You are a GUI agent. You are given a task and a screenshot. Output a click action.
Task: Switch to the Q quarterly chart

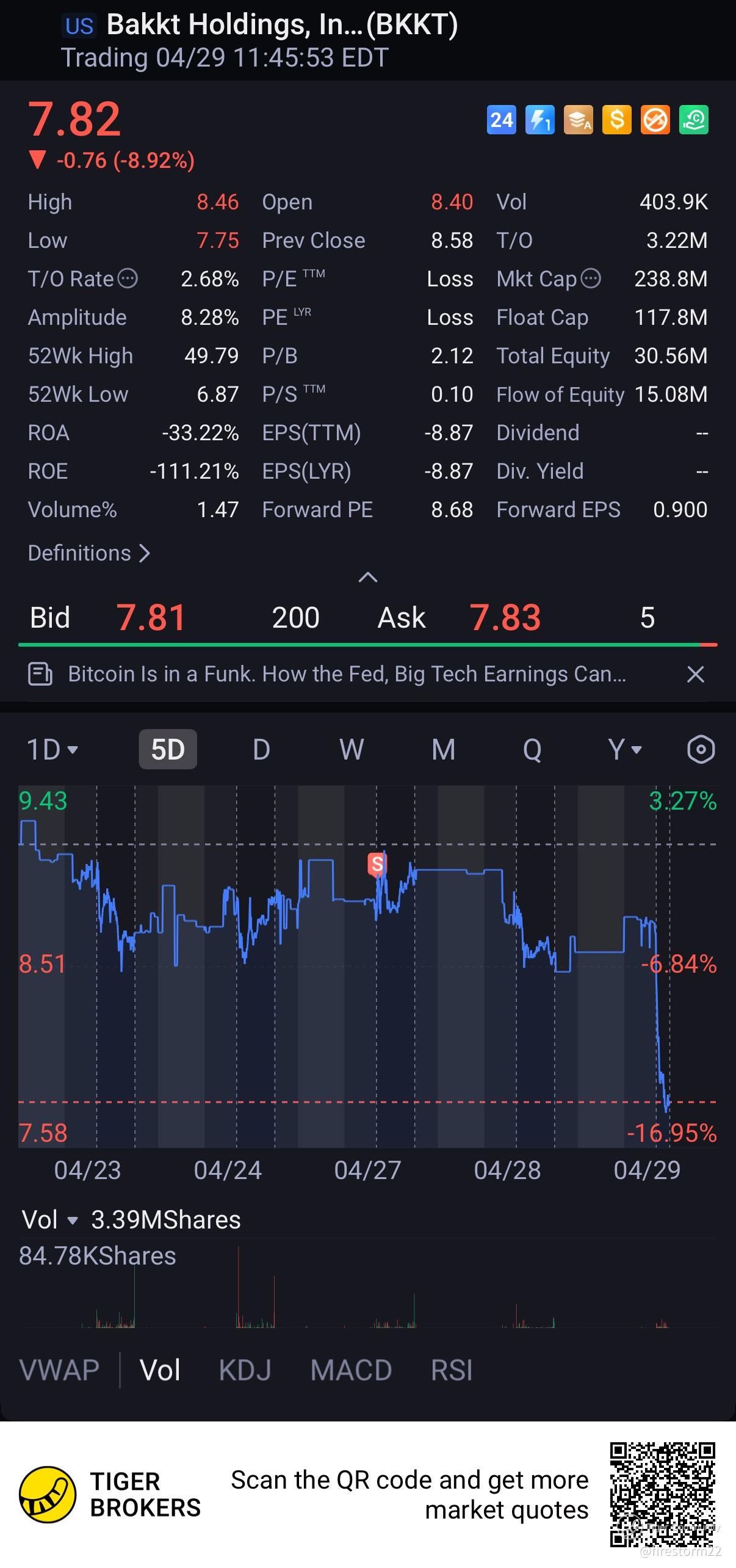[x=532, y=749]
